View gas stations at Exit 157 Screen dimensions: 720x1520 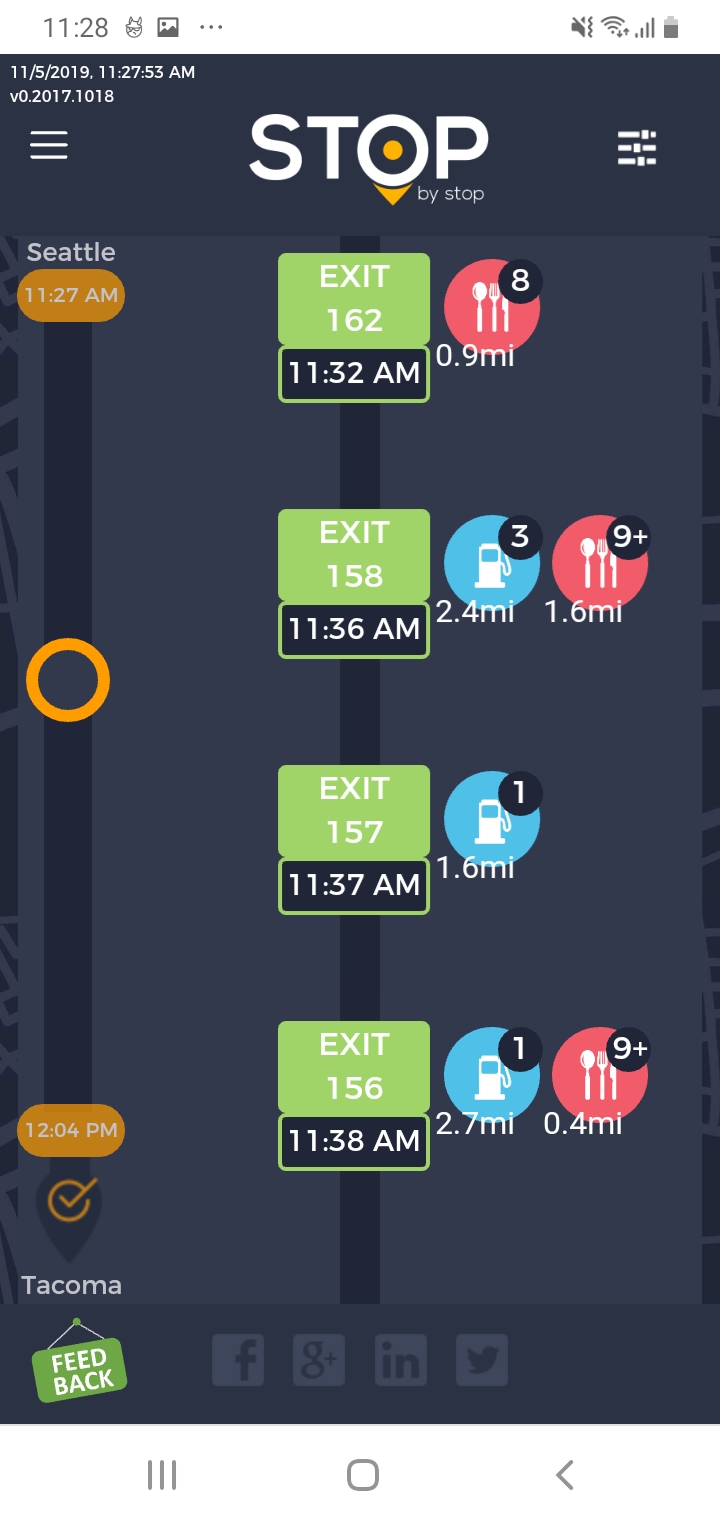491,820
